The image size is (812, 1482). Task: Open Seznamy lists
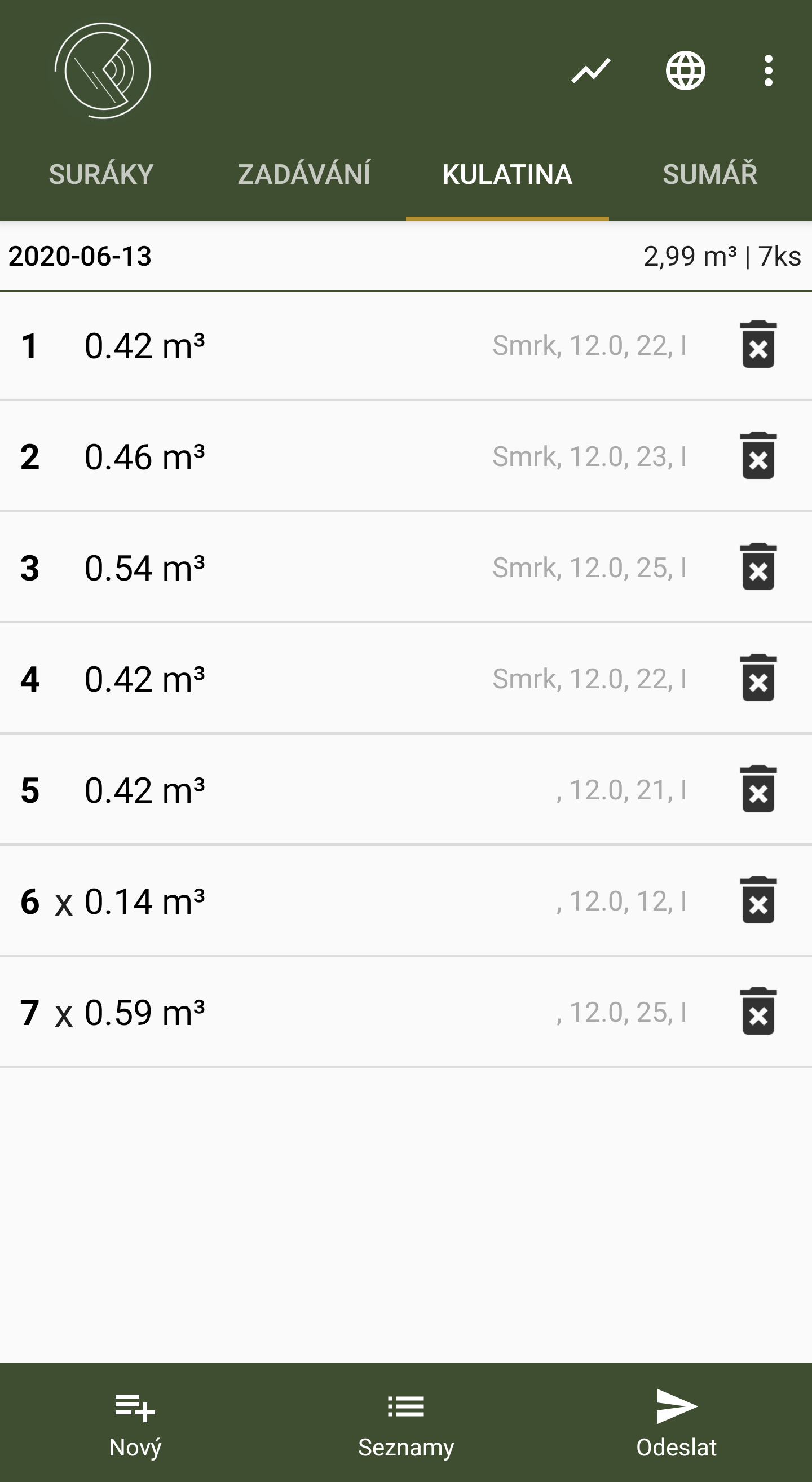pos(406,1423)
